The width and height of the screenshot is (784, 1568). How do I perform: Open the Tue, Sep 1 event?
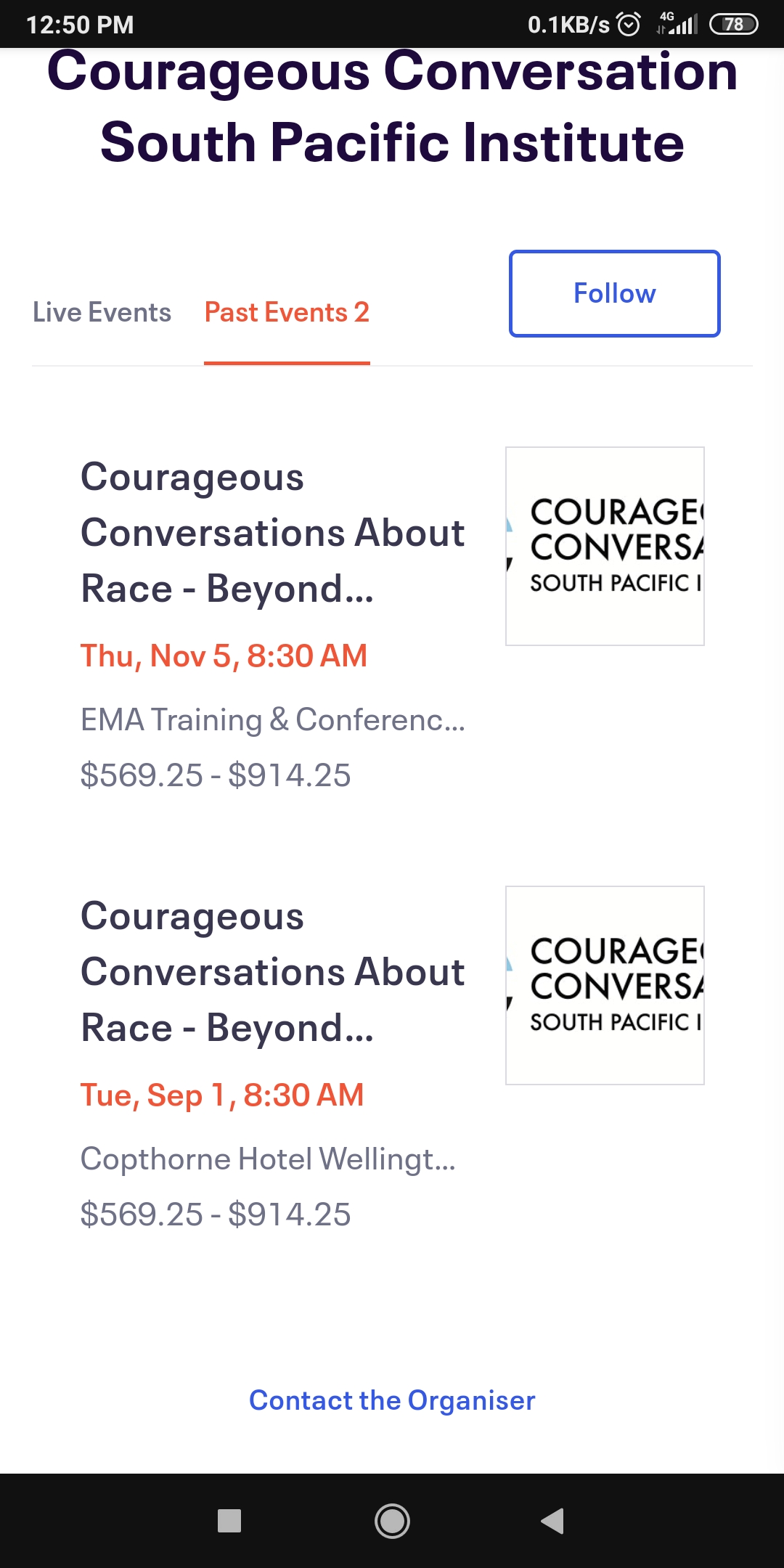(x=272, y=972)
